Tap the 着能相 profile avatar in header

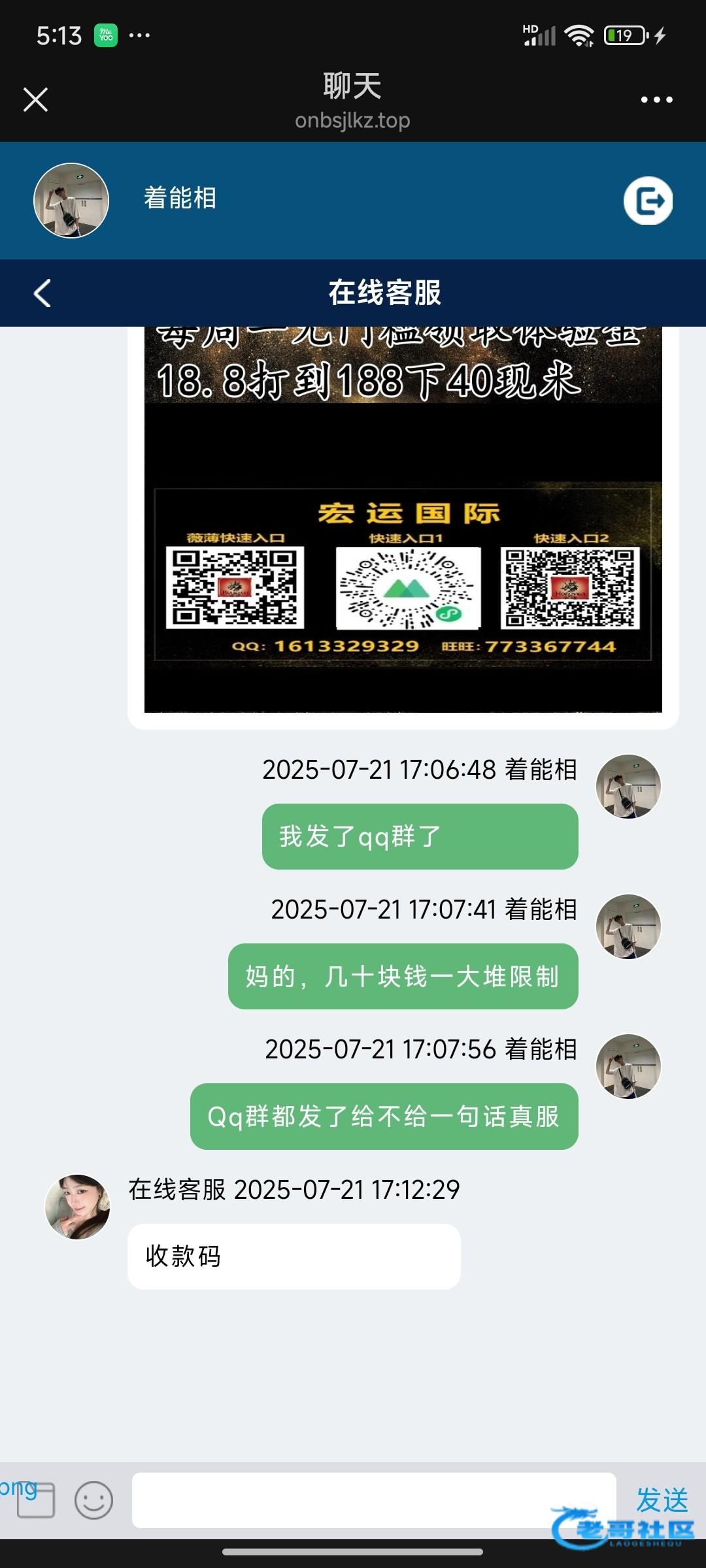71,201
